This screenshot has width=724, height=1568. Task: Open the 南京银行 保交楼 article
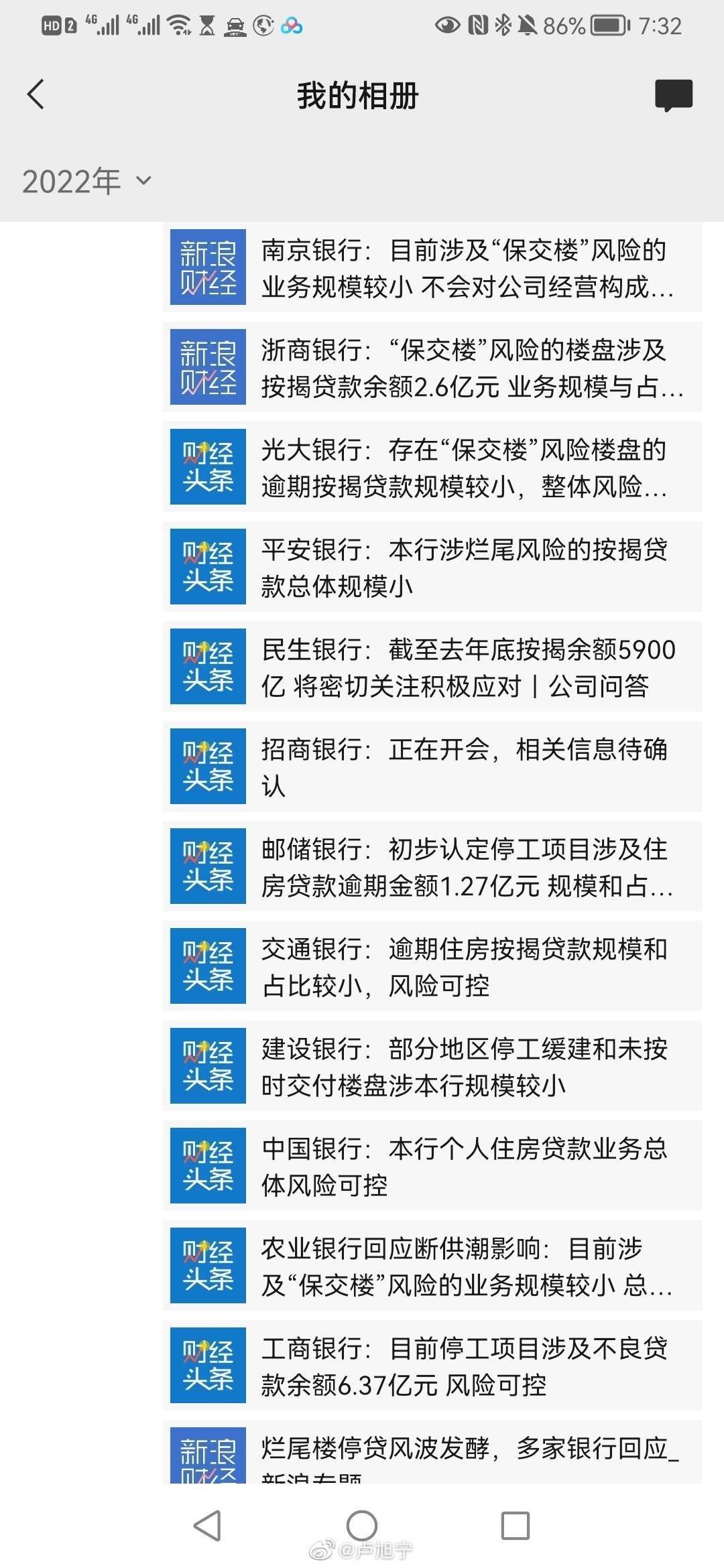tap(432, 268)
